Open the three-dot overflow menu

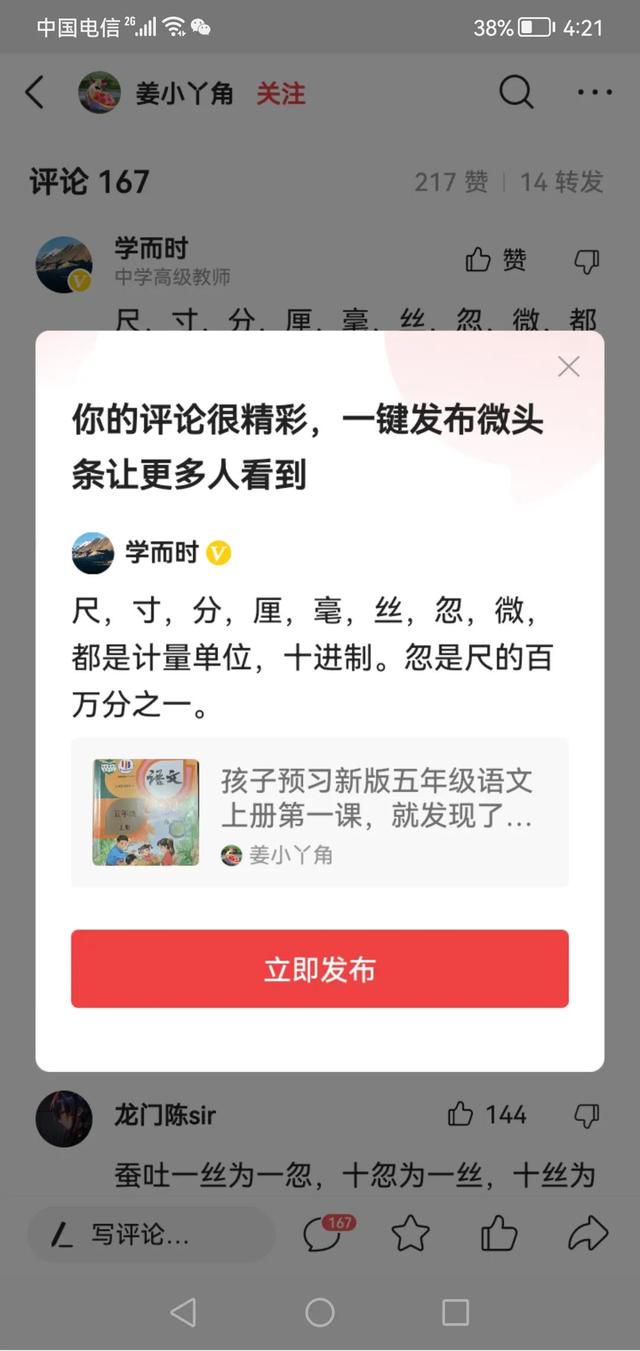tap(594, 93)
